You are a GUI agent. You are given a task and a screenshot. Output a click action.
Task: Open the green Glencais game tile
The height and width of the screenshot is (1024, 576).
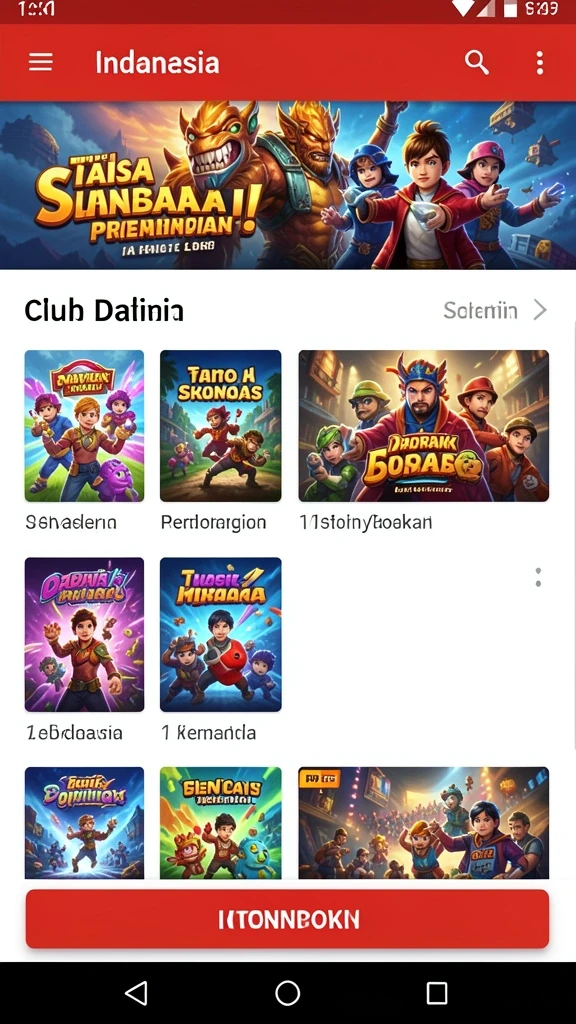pyautogui.click(x=221, y=823)
